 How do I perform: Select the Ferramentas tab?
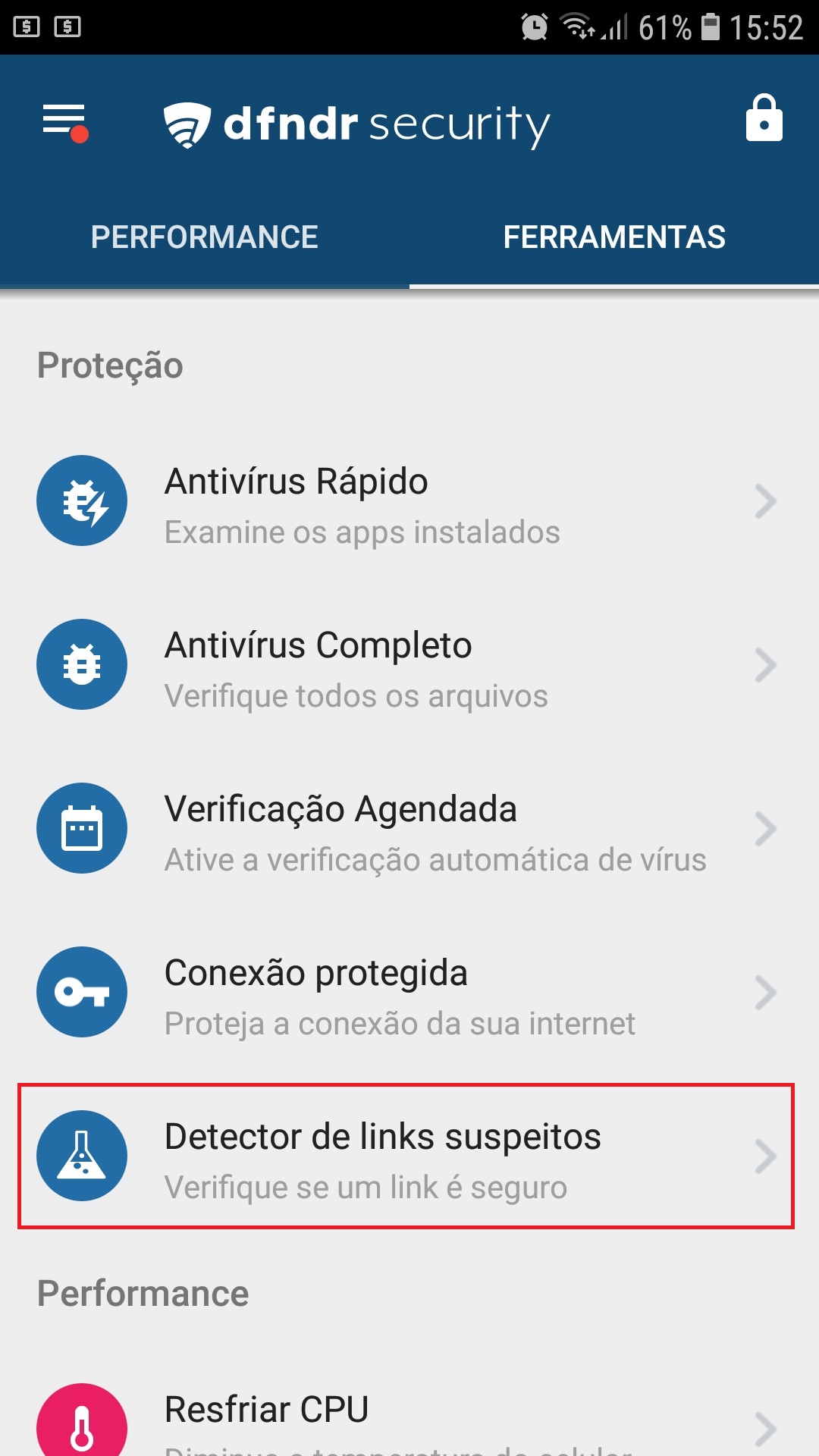pyautogui.click(x=614, y=237)
